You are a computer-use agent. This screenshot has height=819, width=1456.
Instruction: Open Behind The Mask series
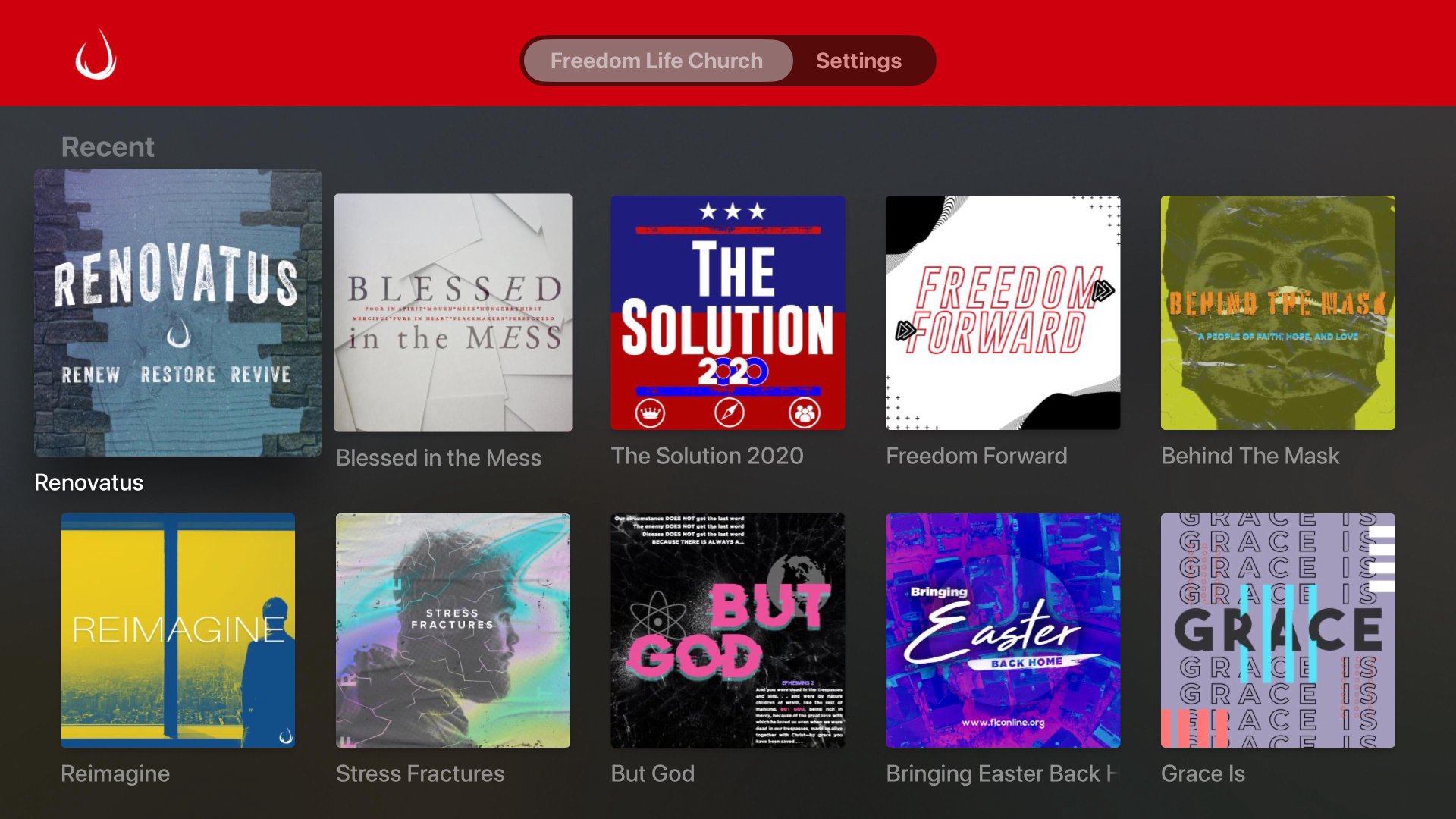pyautogui.click(x=1277, y=312)
